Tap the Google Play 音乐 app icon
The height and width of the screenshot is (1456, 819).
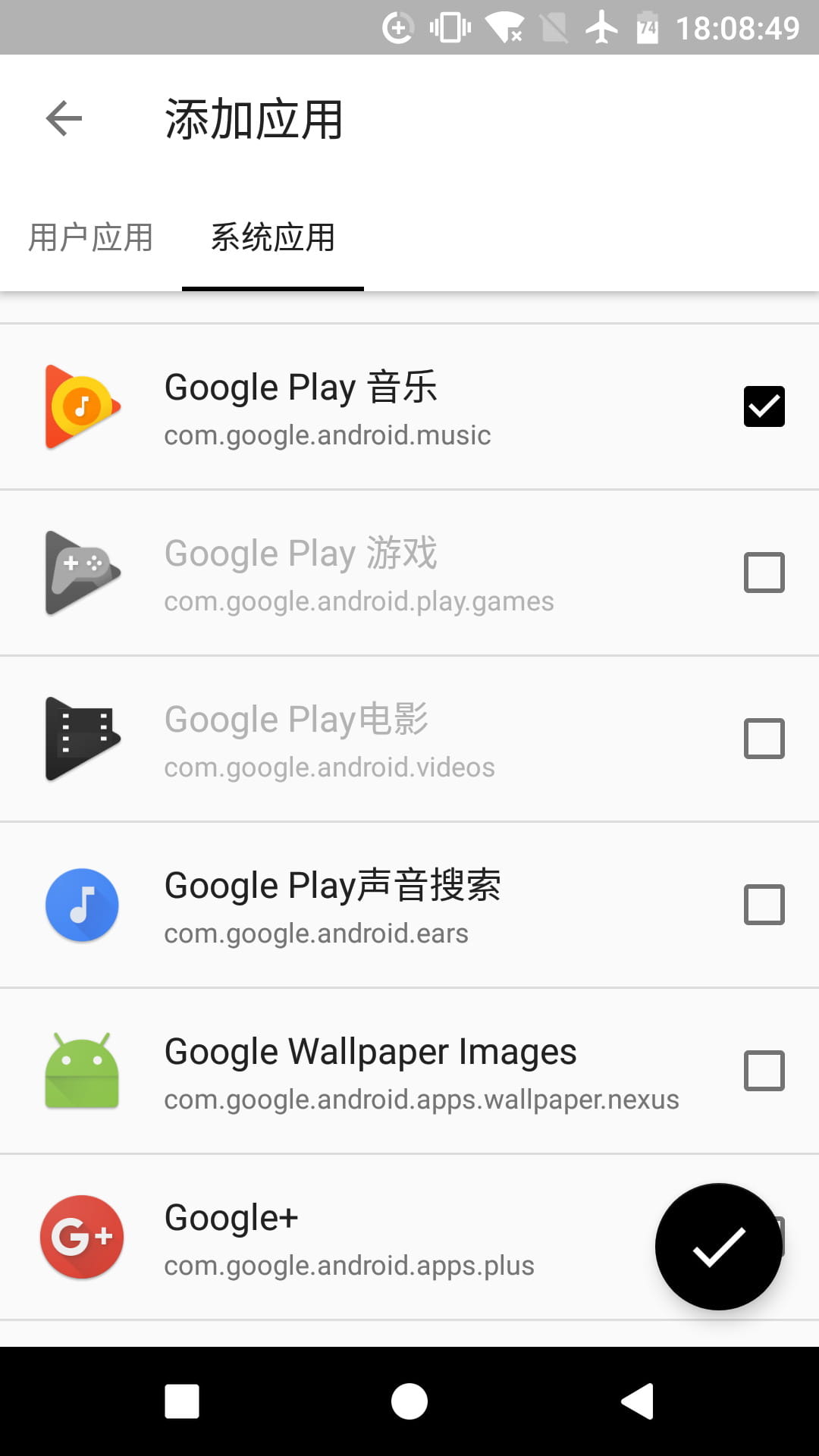pos(81,406)
